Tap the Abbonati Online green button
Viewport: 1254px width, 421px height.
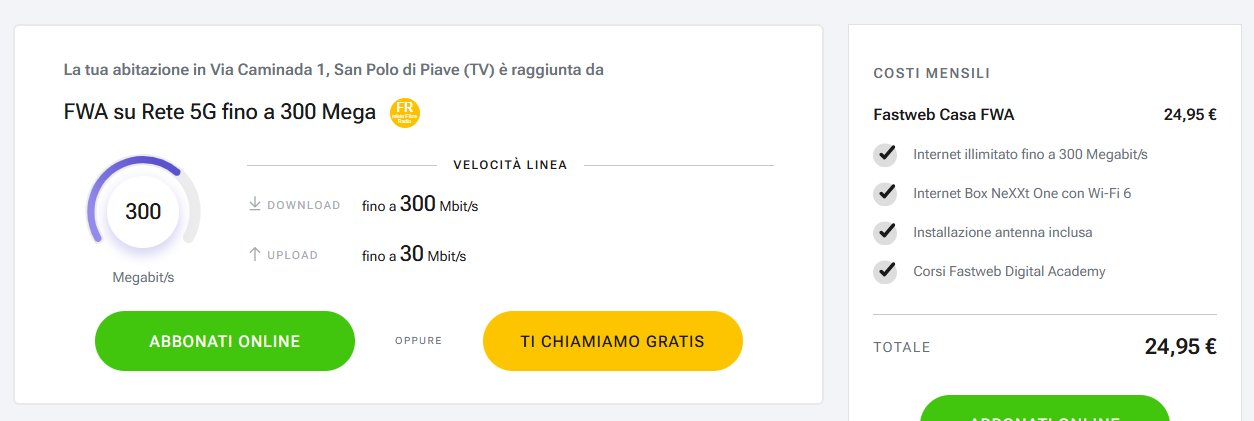[x=225, y=341]
